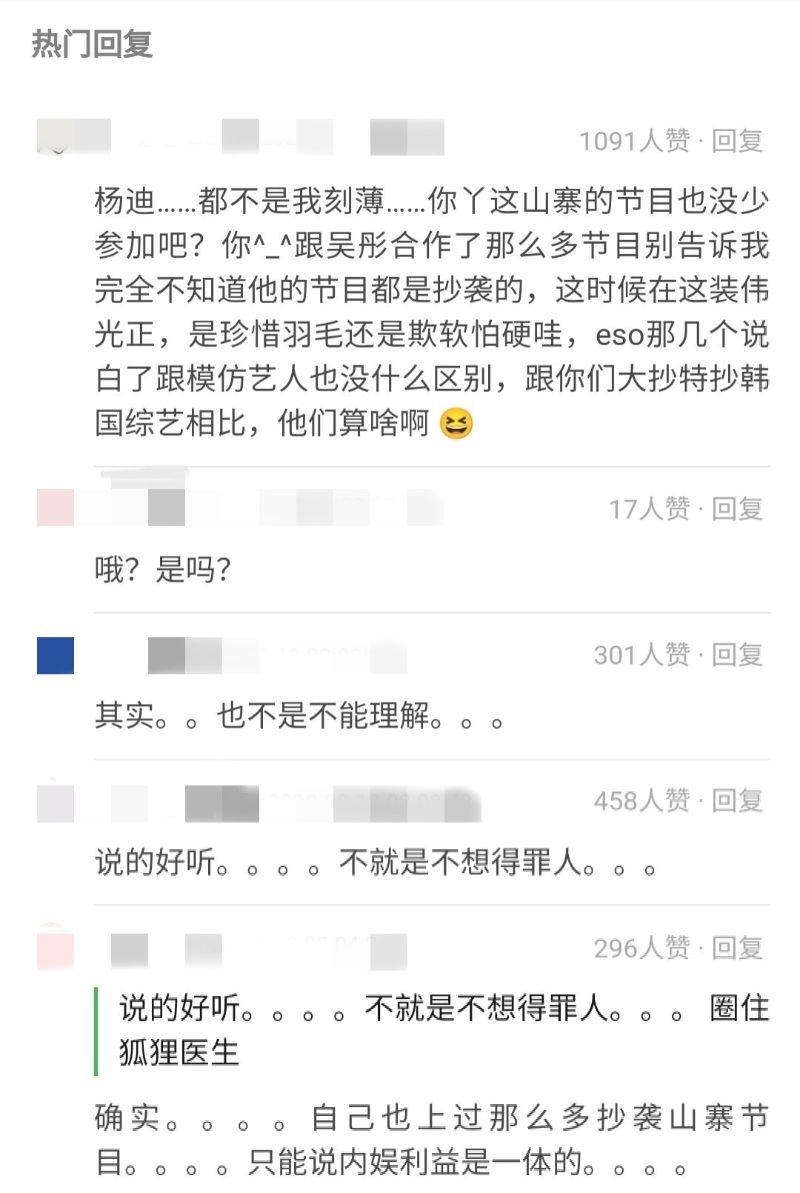Reply to the comment with 458 likes
The image size is (800, 1193).
point(738,800)
